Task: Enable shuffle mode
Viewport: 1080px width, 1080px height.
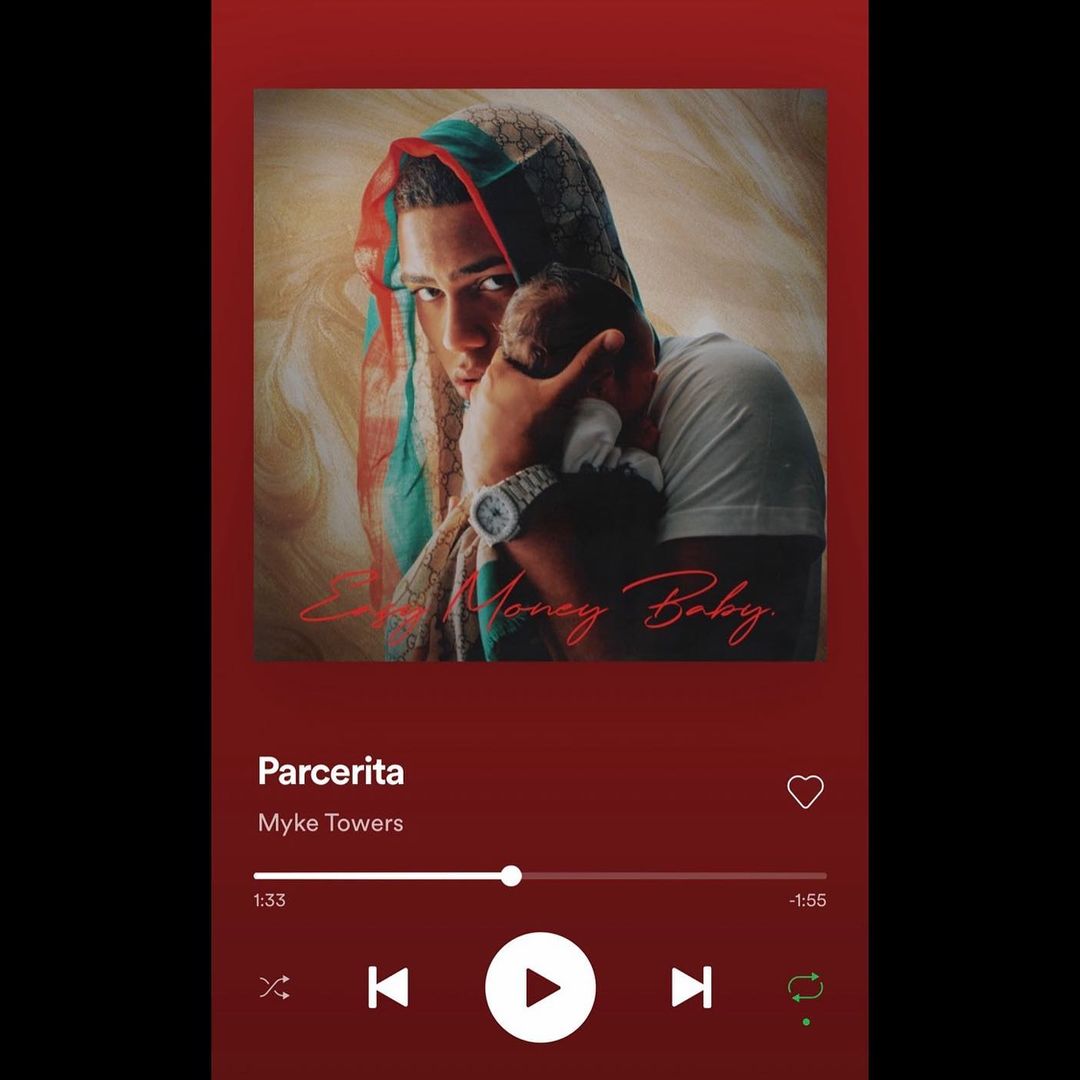Action: pos(273,988)
